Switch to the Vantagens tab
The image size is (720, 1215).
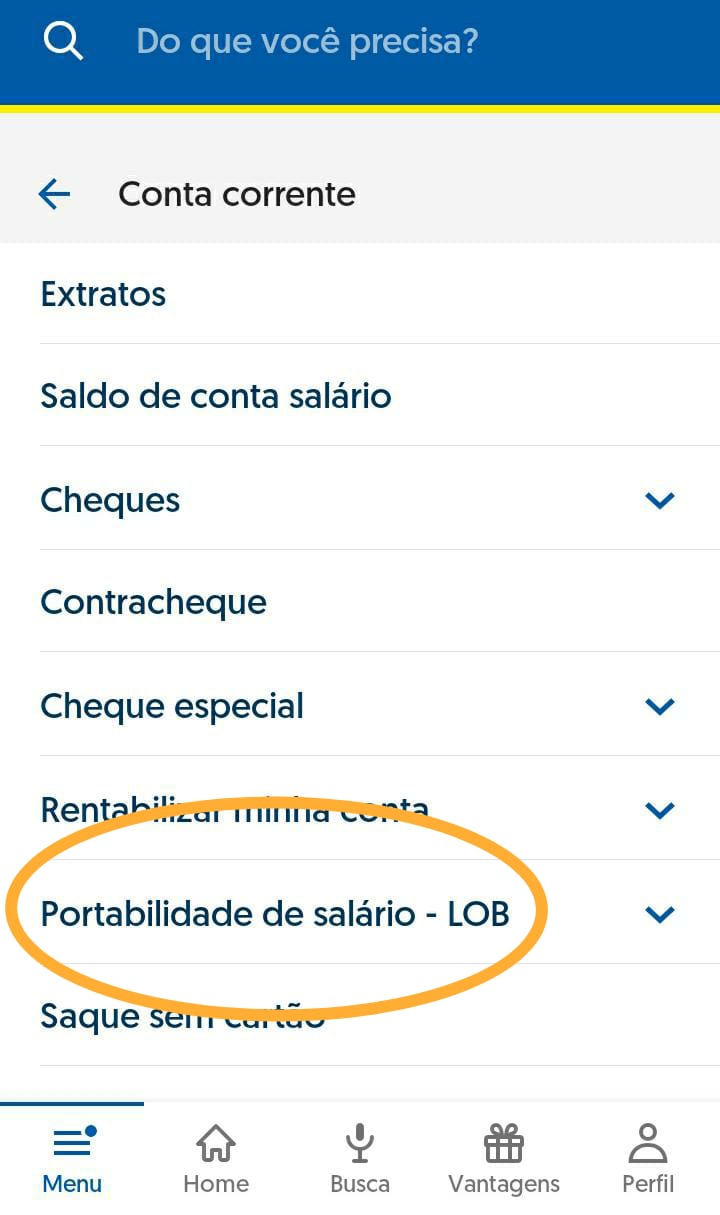click(x=504, y=1160)
